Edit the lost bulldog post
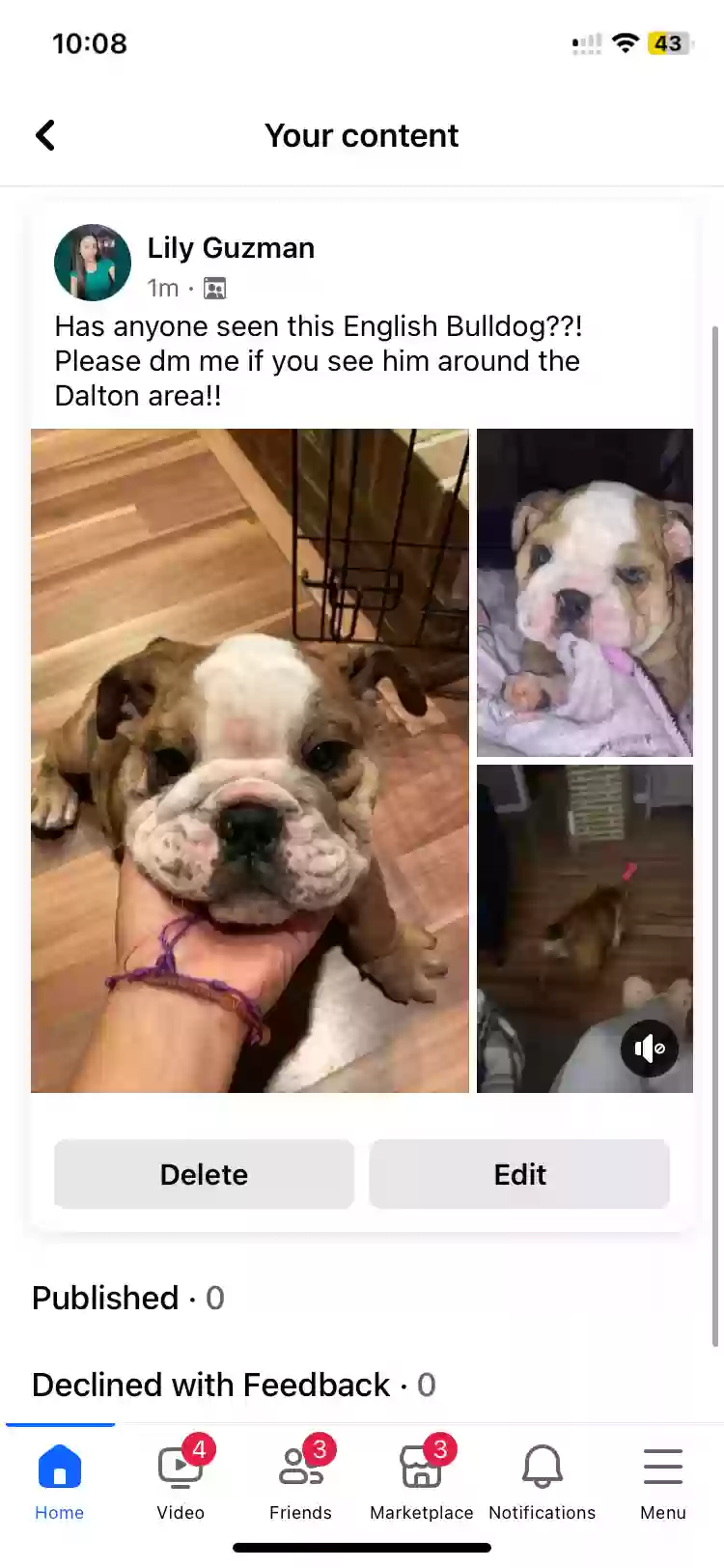This screenshot has height=1568, width=724. coord(519,1174)
